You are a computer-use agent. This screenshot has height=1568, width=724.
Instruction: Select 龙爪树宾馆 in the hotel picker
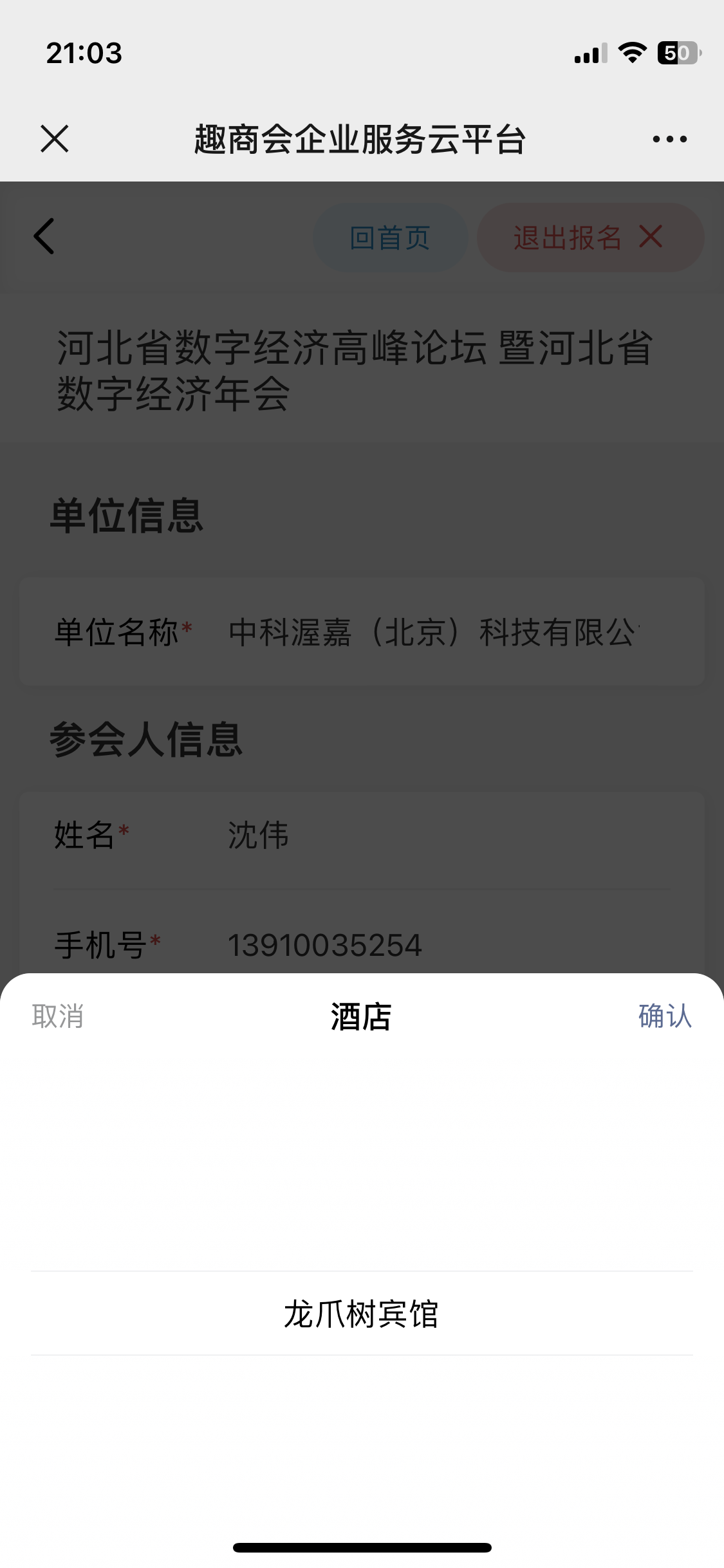tap(362, 1314)
